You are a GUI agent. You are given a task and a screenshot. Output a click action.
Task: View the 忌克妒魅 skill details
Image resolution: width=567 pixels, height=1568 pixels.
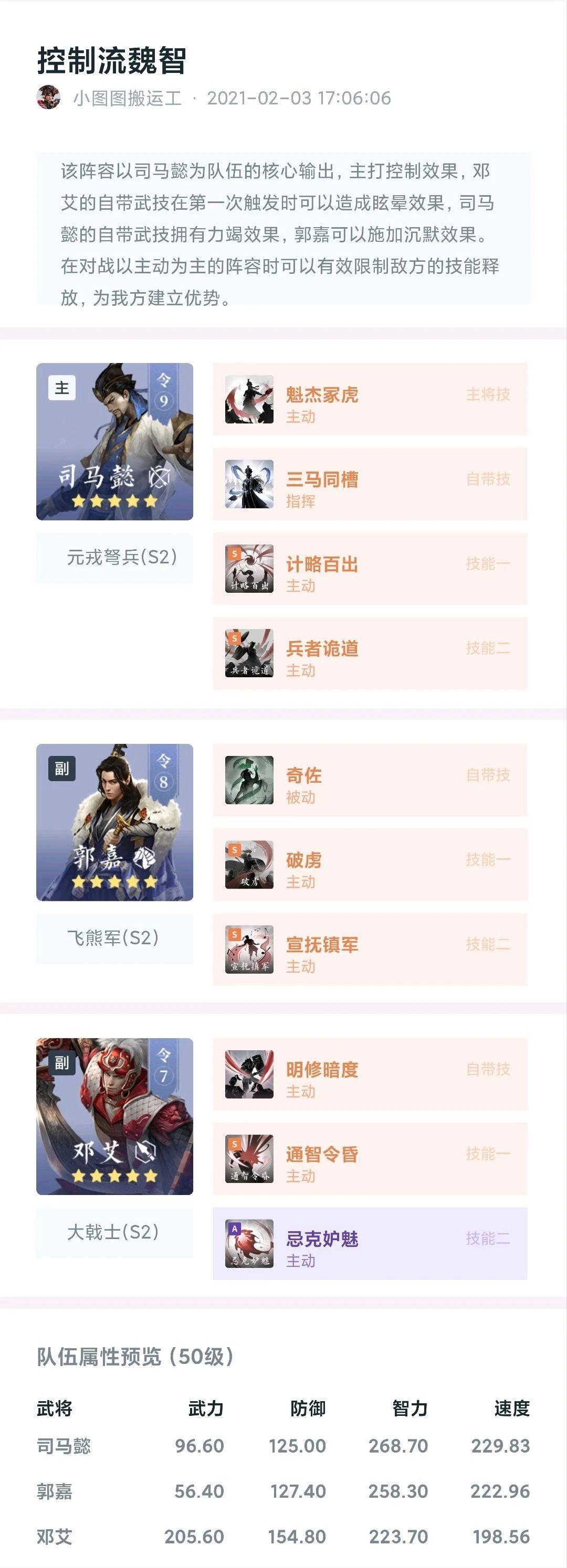click(x=370, y=1244)
